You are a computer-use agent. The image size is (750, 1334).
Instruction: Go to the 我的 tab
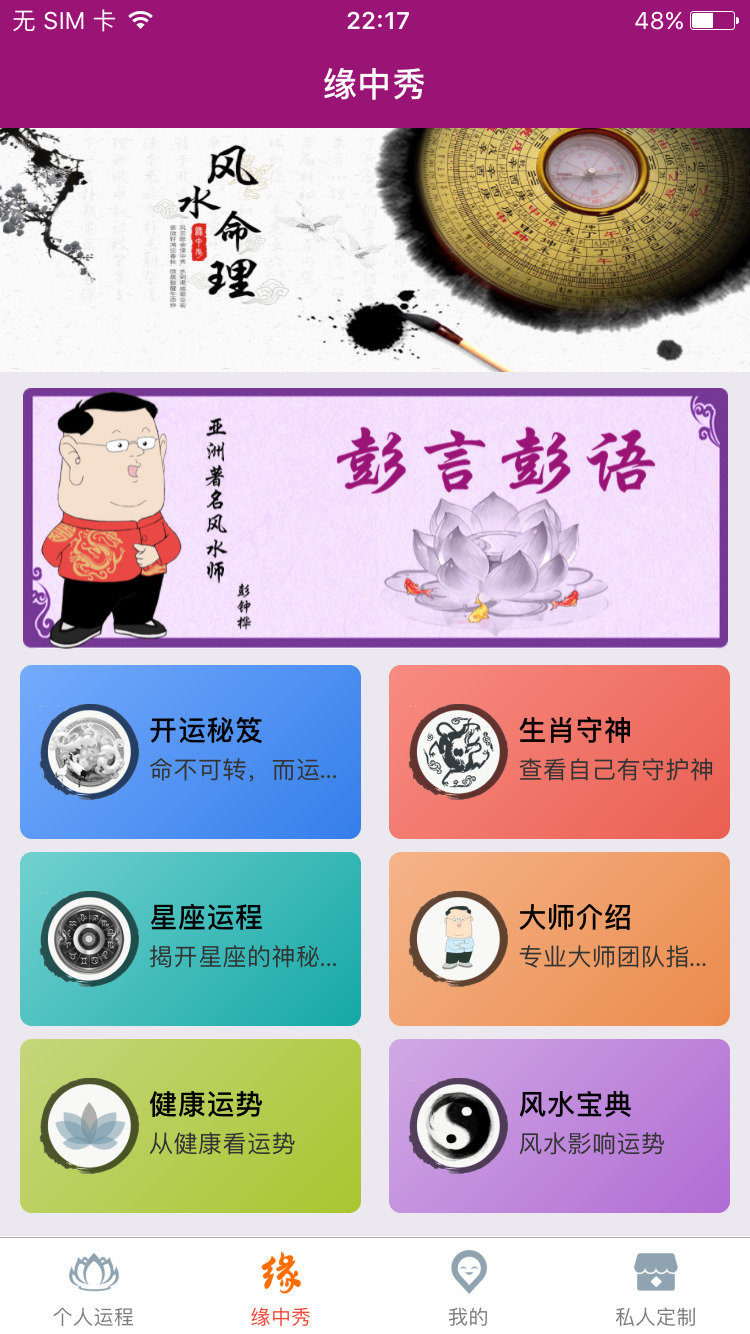pos(468,1288)
